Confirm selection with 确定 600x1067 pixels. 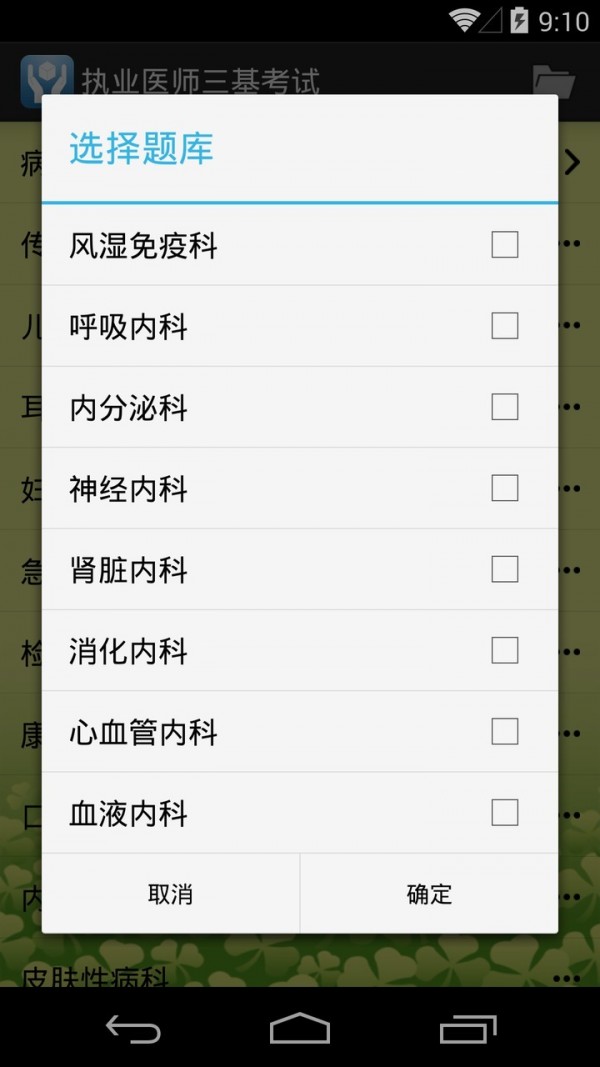tap(429, 894)
